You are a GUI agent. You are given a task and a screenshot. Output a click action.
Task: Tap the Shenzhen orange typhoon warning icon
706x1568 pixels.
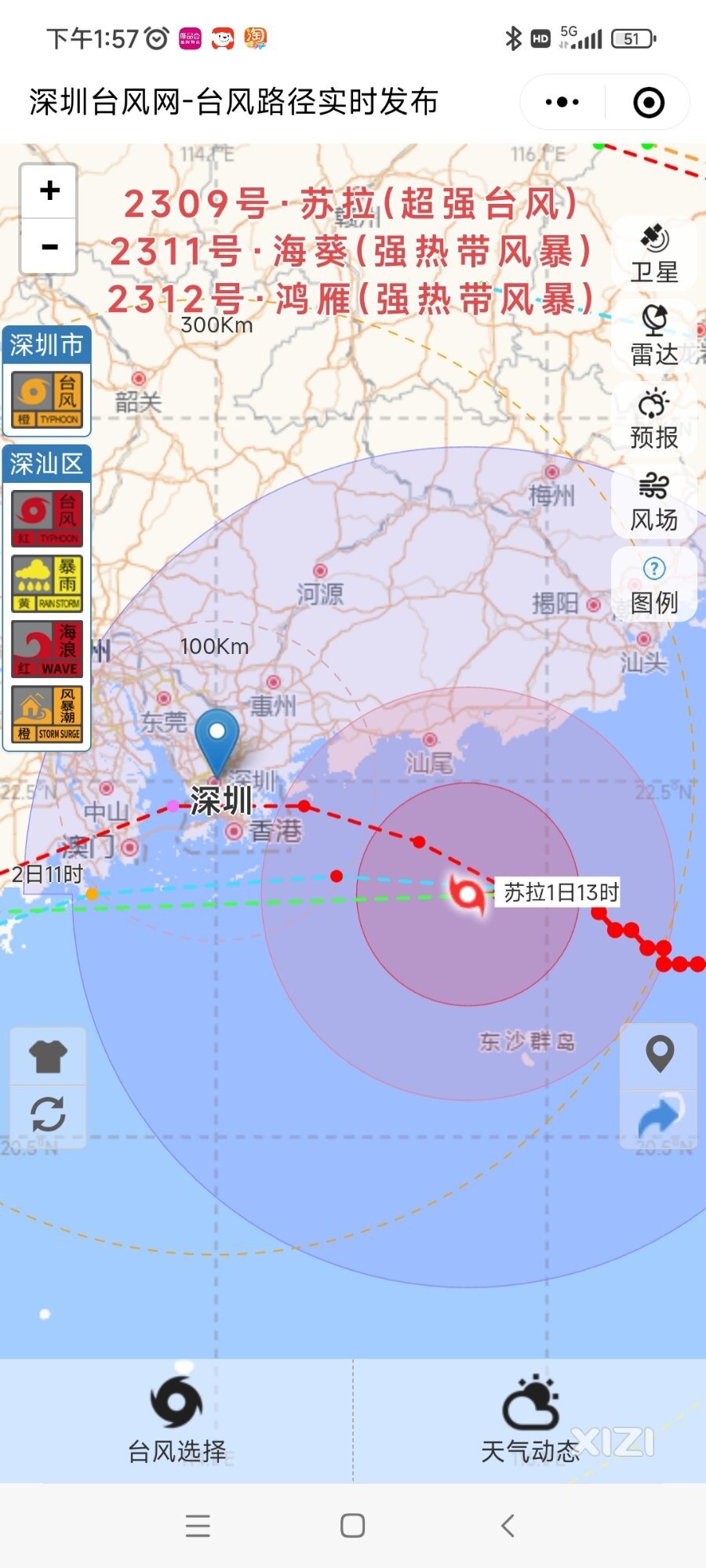[x=47, y=399]
